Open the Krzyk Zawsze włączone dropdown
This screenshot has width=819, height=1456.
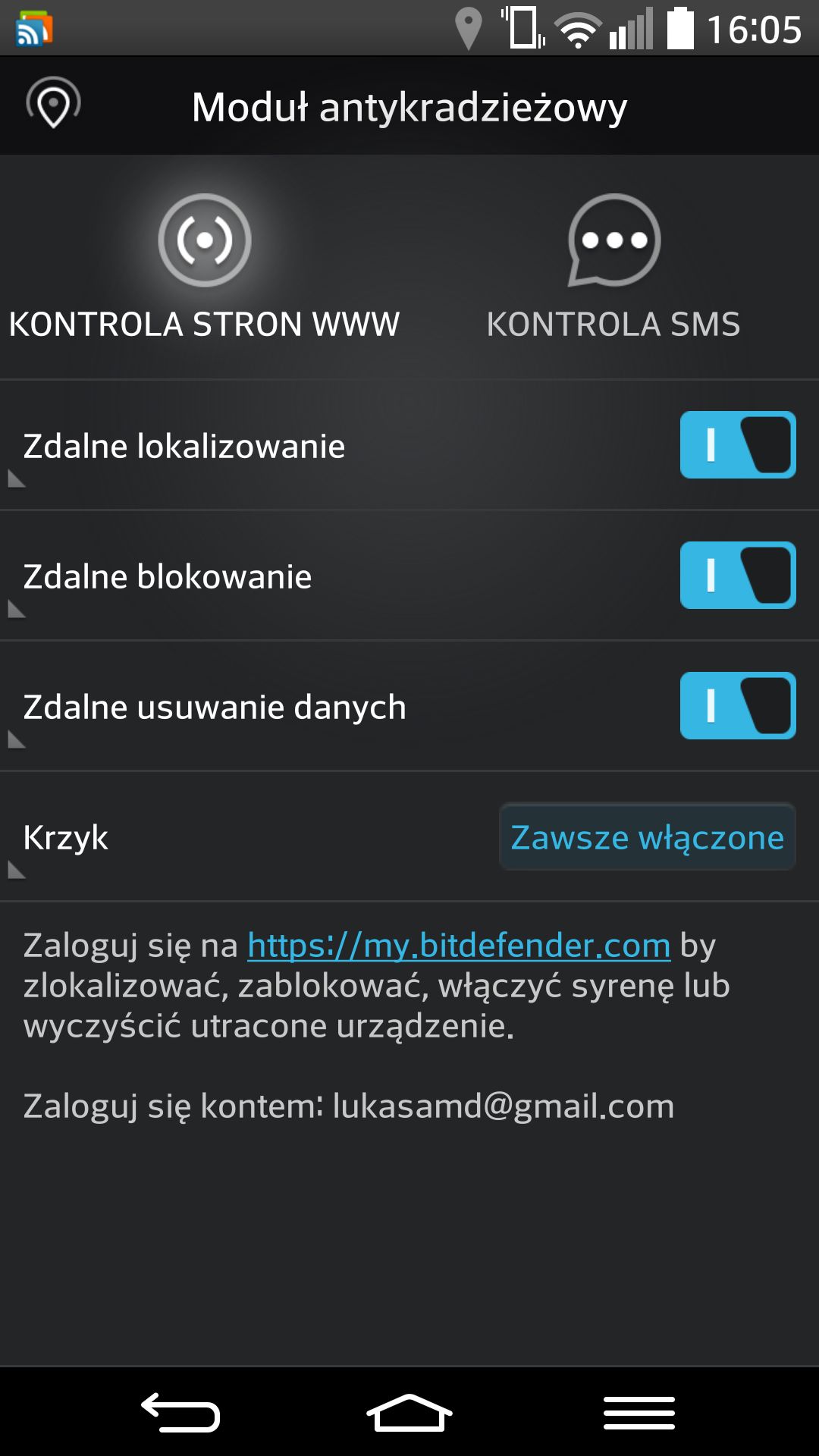click(647, 837)
